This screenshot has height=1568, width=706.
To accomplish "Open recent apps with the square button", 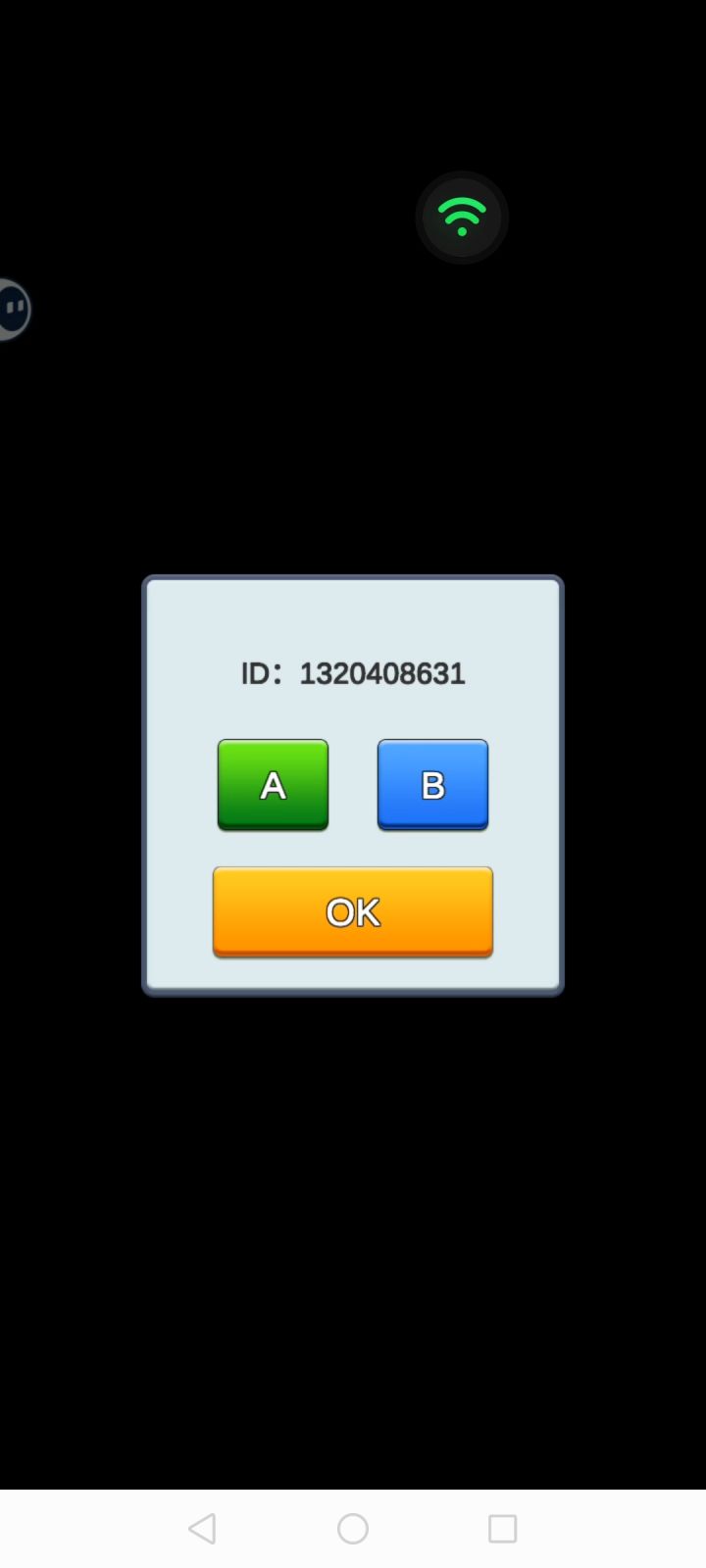I will pyautogui.click(x=502, y=1528).
